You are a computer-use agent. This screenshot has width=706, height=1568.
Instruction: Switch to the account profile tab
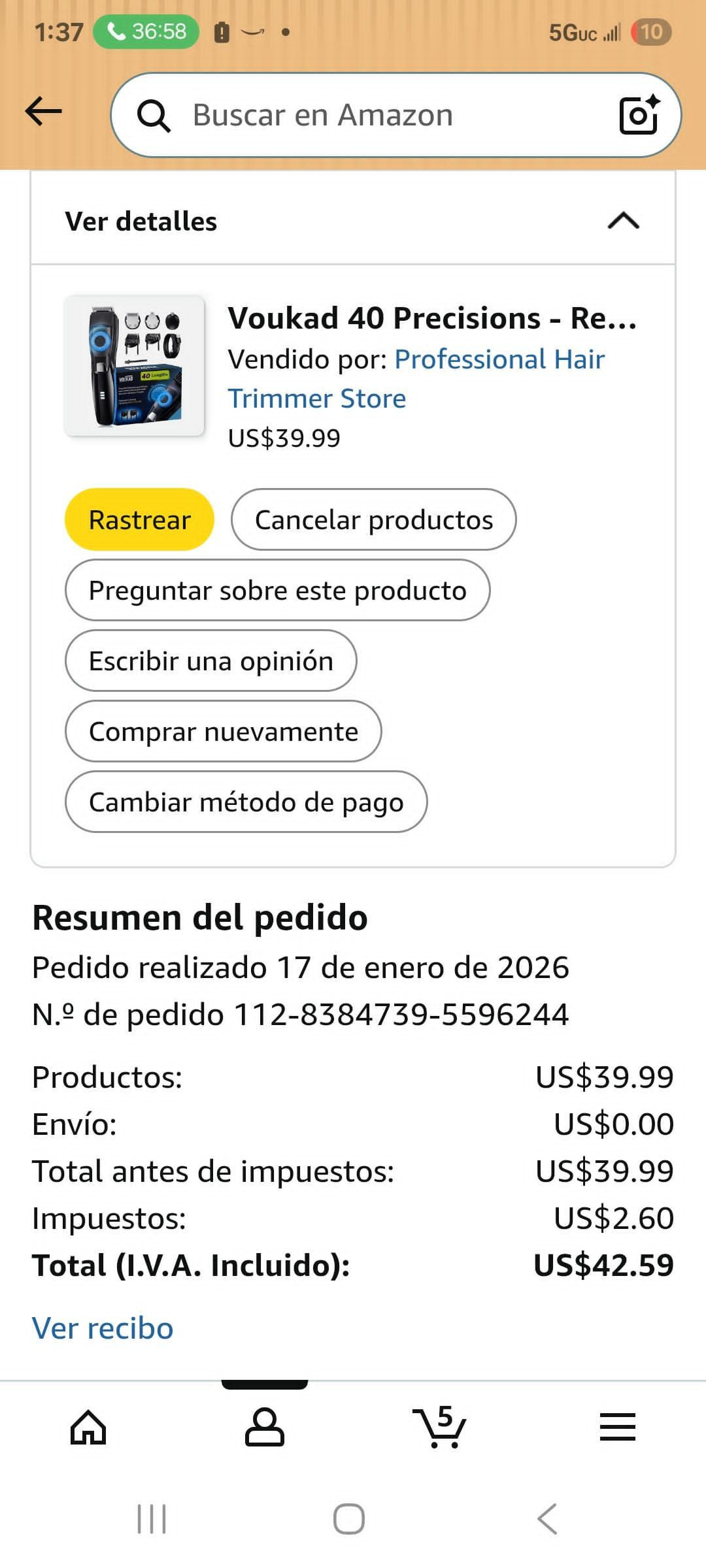264,1427
